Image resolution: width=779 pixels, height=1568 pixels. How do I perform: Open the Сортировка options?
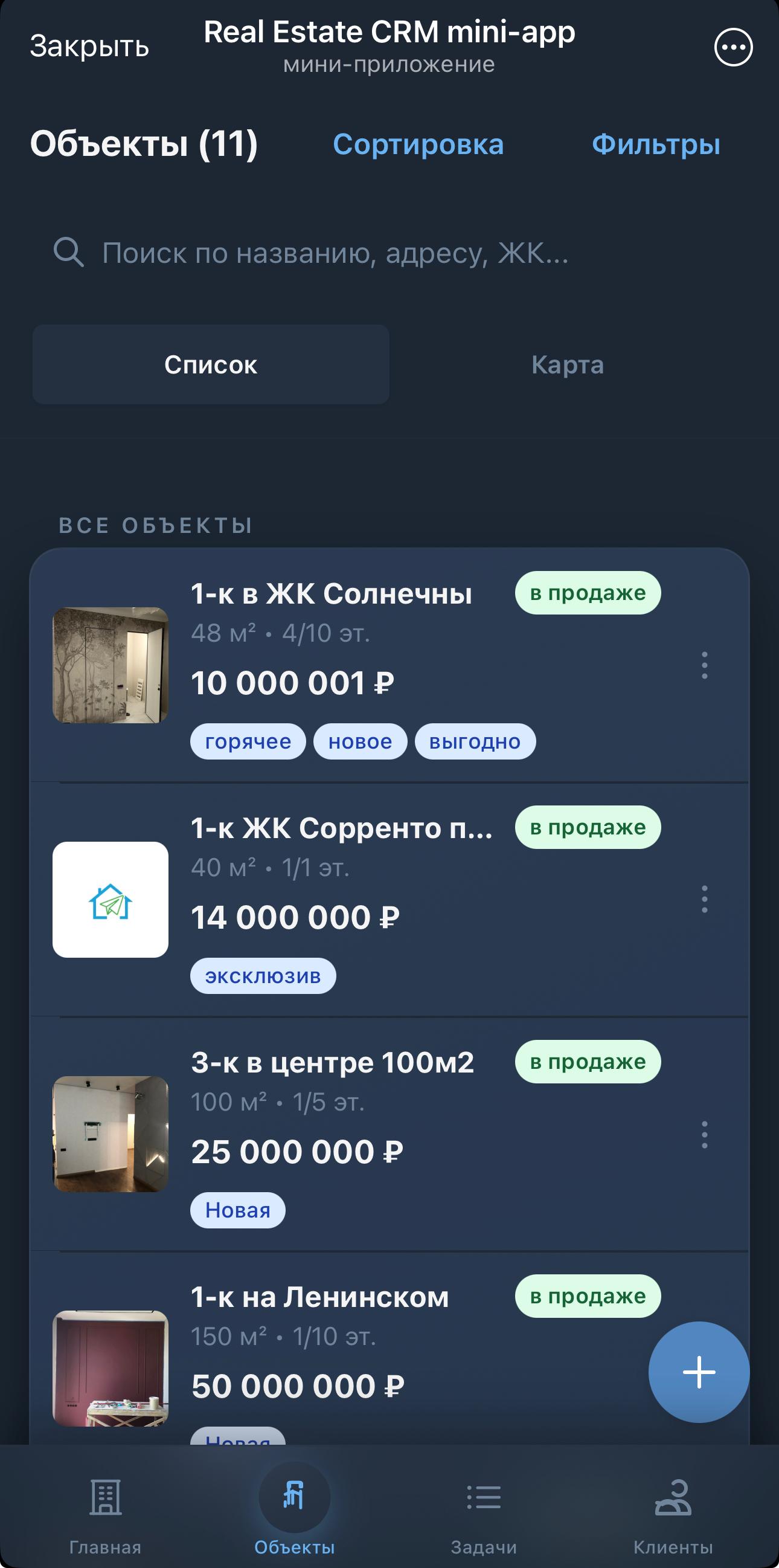pyautogui.click(x=419, y=144)
